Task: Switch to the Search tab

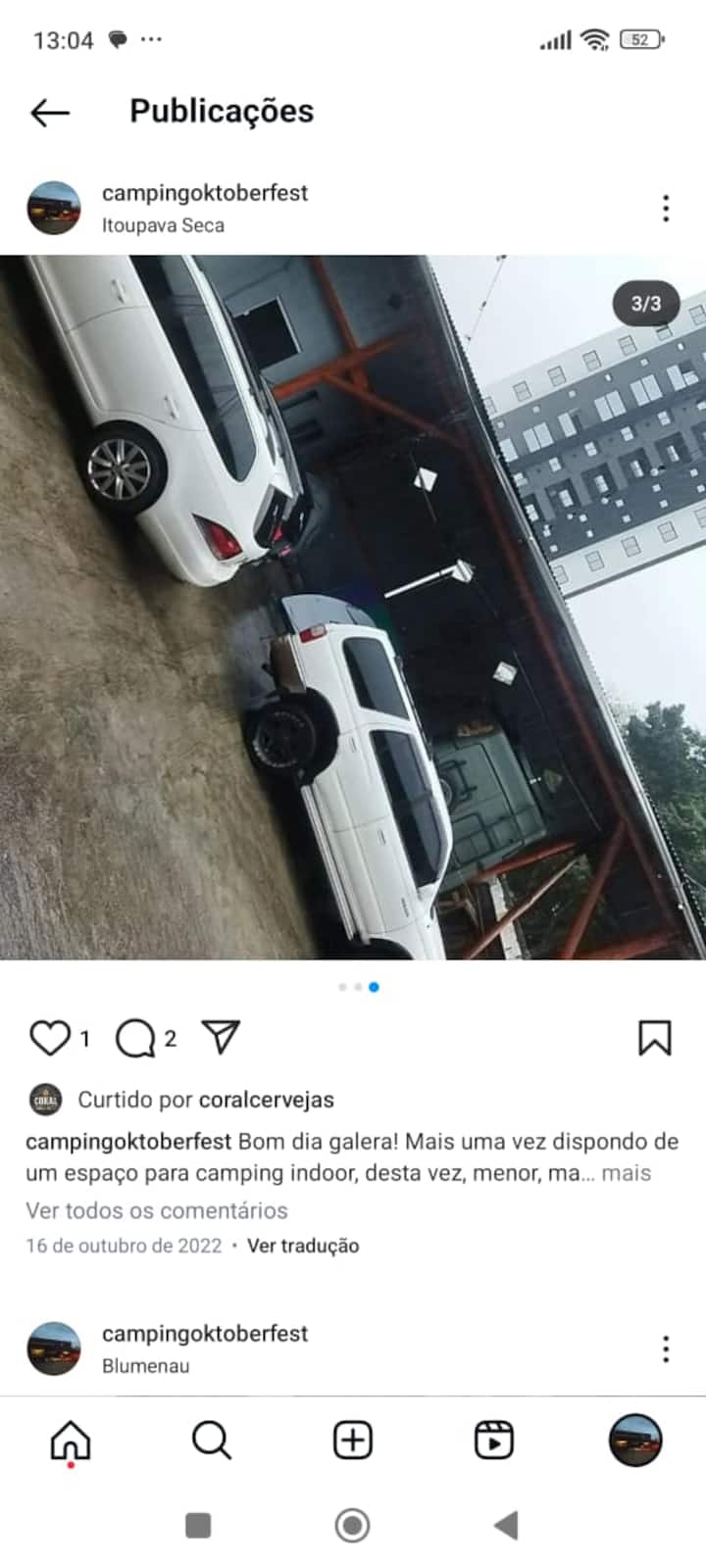Action: point(211,1441)
